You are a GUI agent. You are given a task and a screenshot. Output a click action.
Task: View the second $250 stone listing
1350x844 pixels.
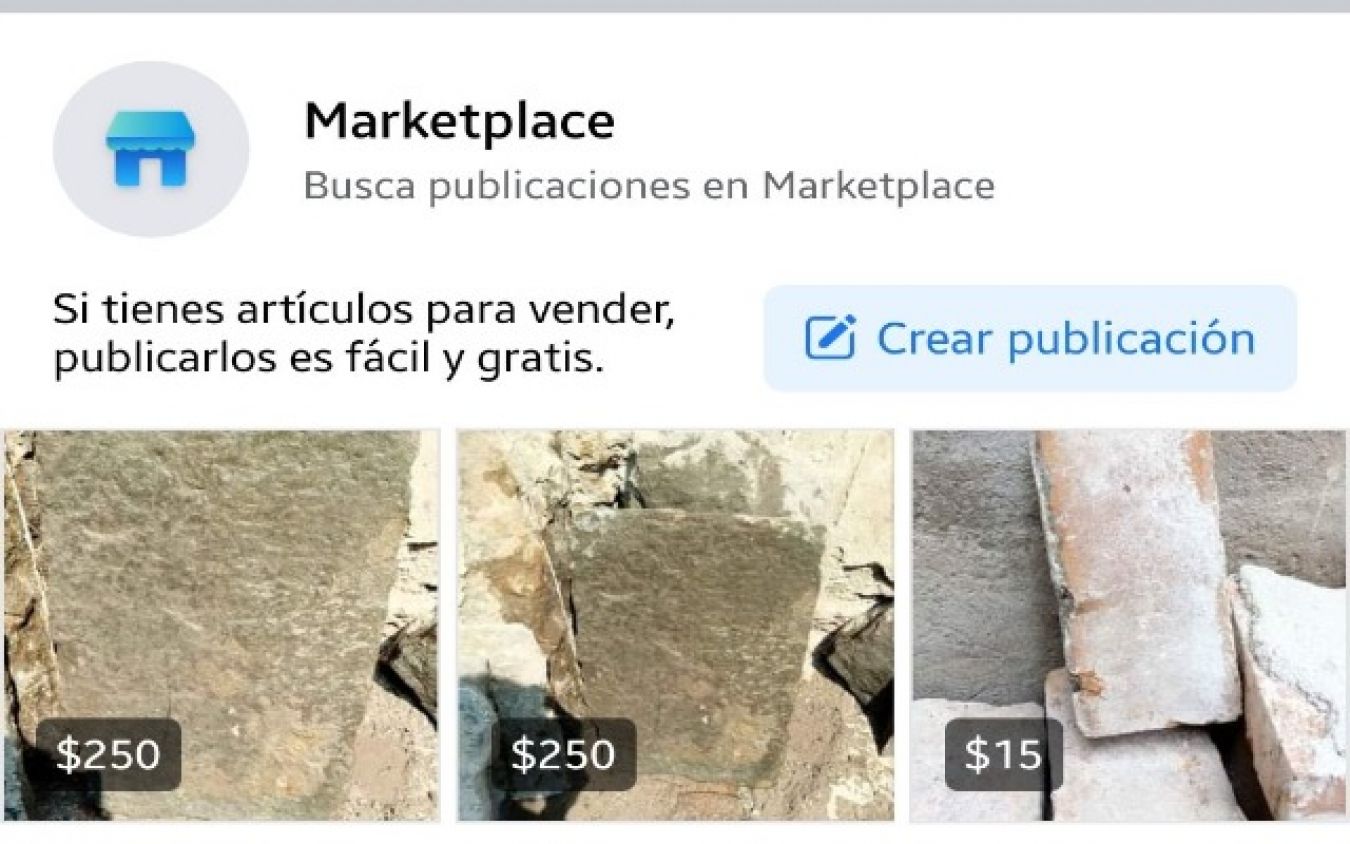click(x=675, y=625)
